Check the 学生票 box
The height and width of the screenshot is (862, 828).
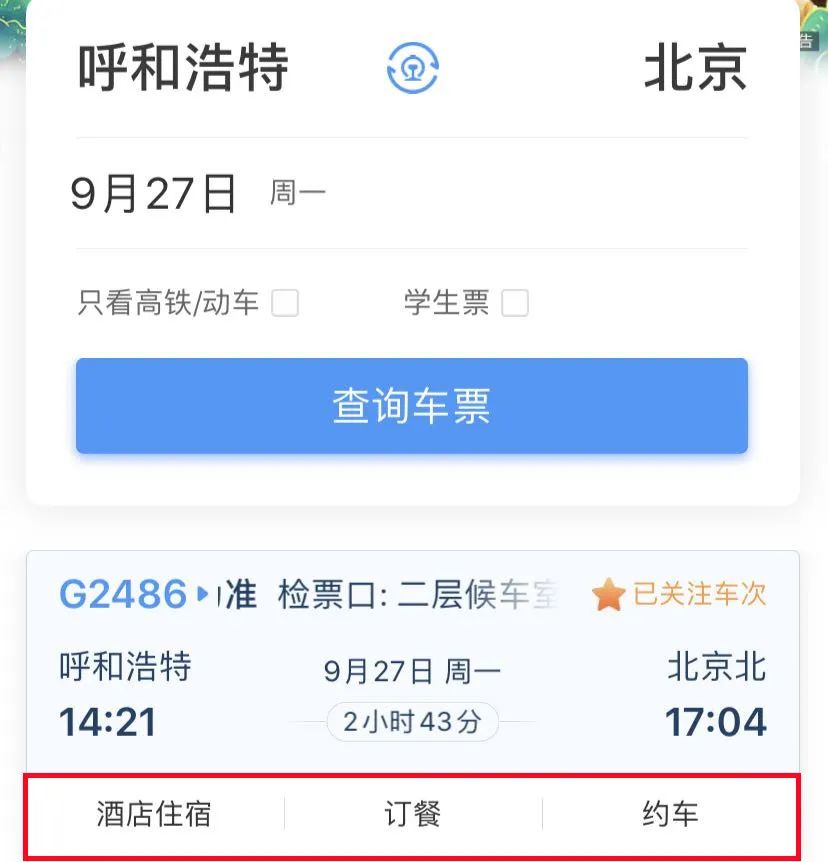[x=515, y=303]
